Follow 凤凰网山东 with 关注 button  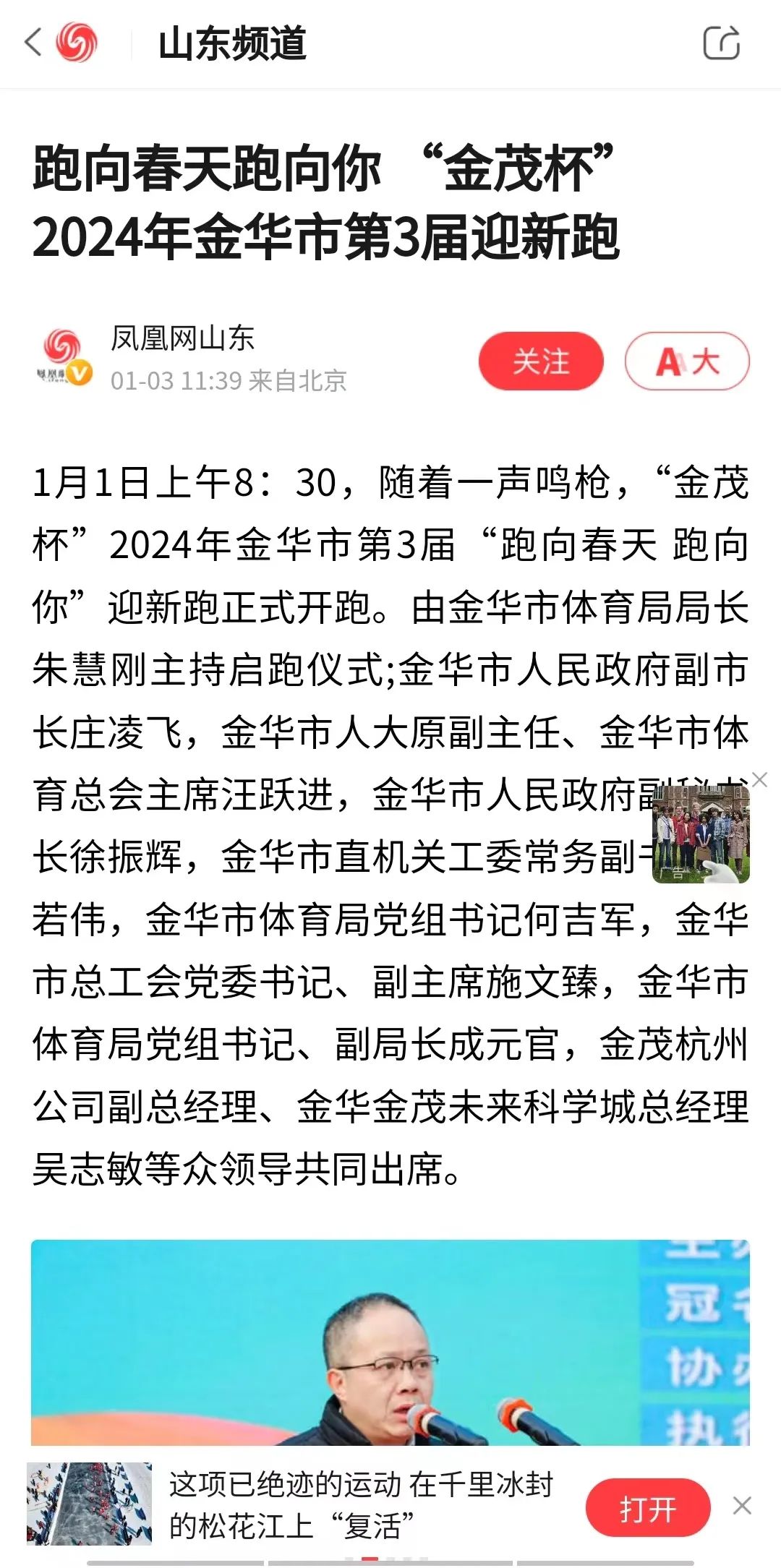point(540,361)
